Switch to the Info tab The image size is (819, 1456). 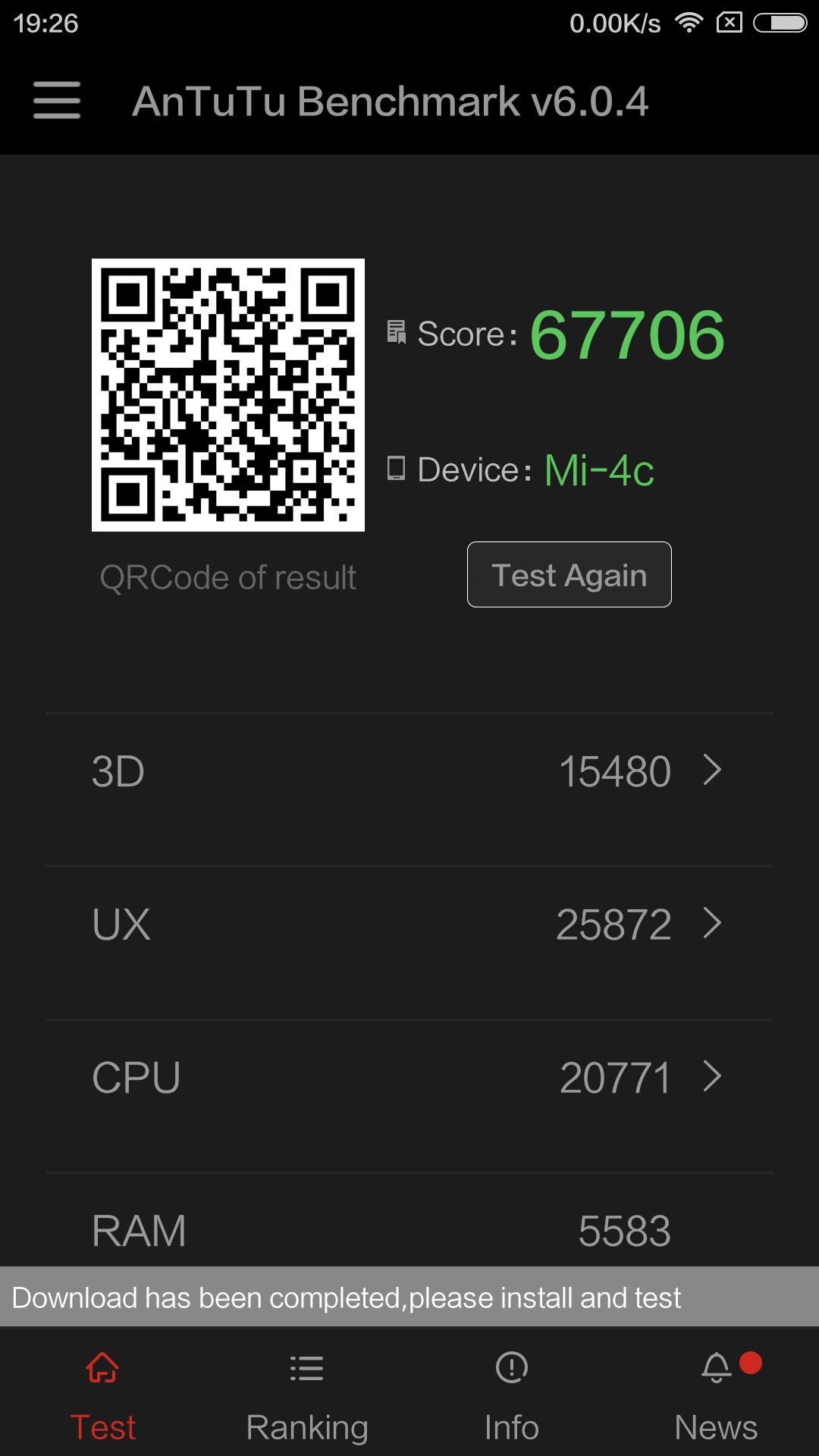512,1399
